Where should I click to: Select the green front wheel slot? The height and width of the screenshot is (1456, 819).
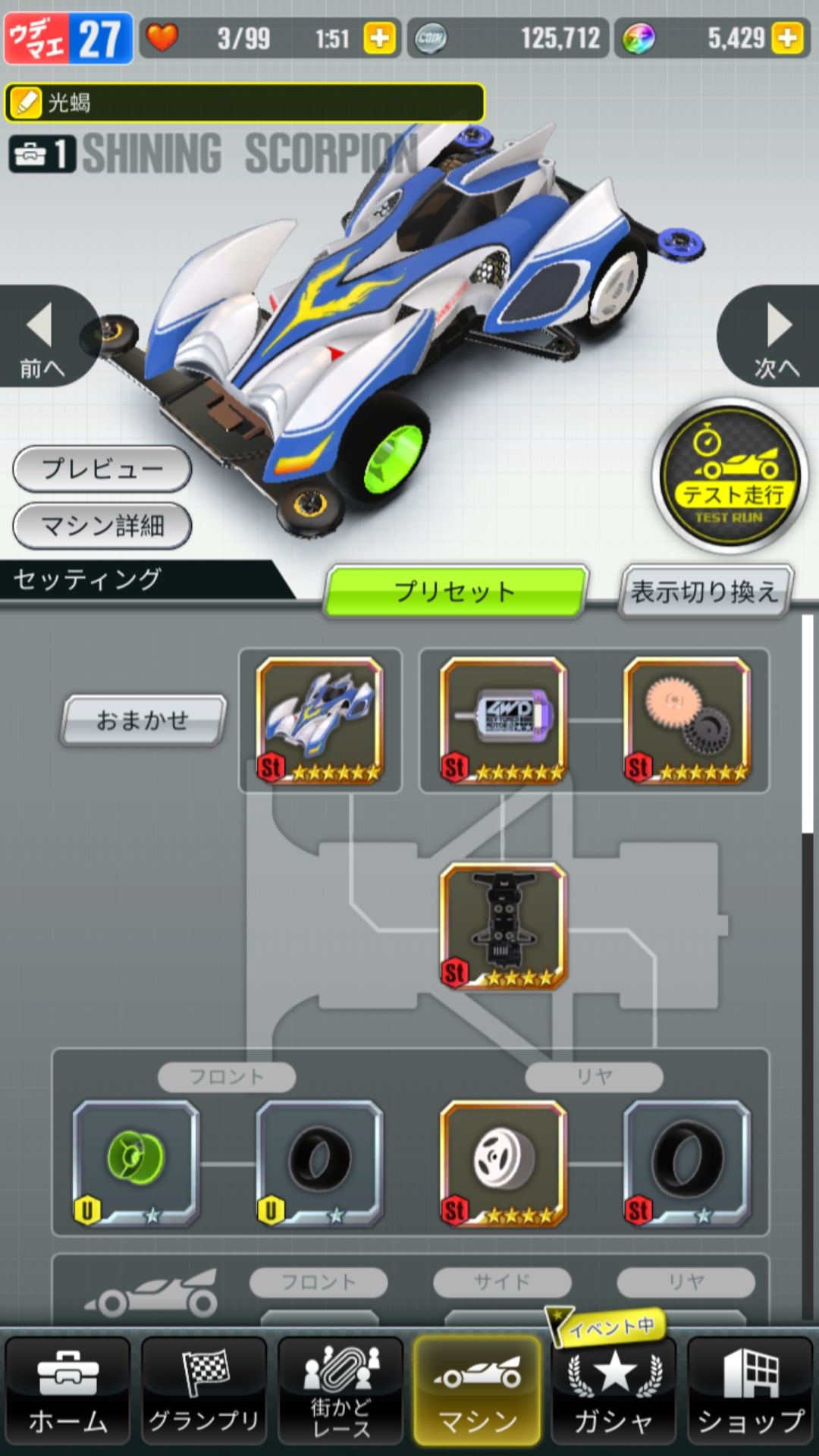click(x=136, y=1163)
